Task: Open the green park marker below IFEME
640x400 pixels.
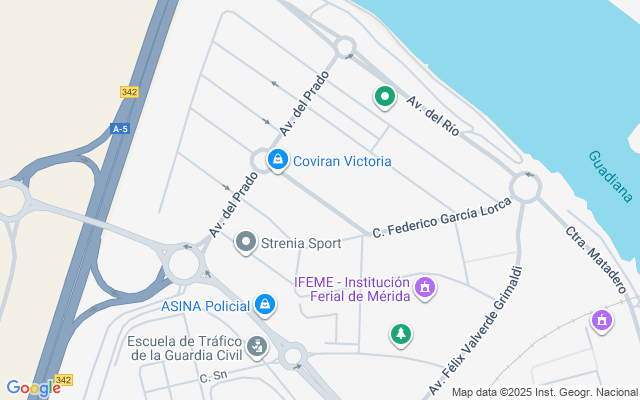Action: 401,334
